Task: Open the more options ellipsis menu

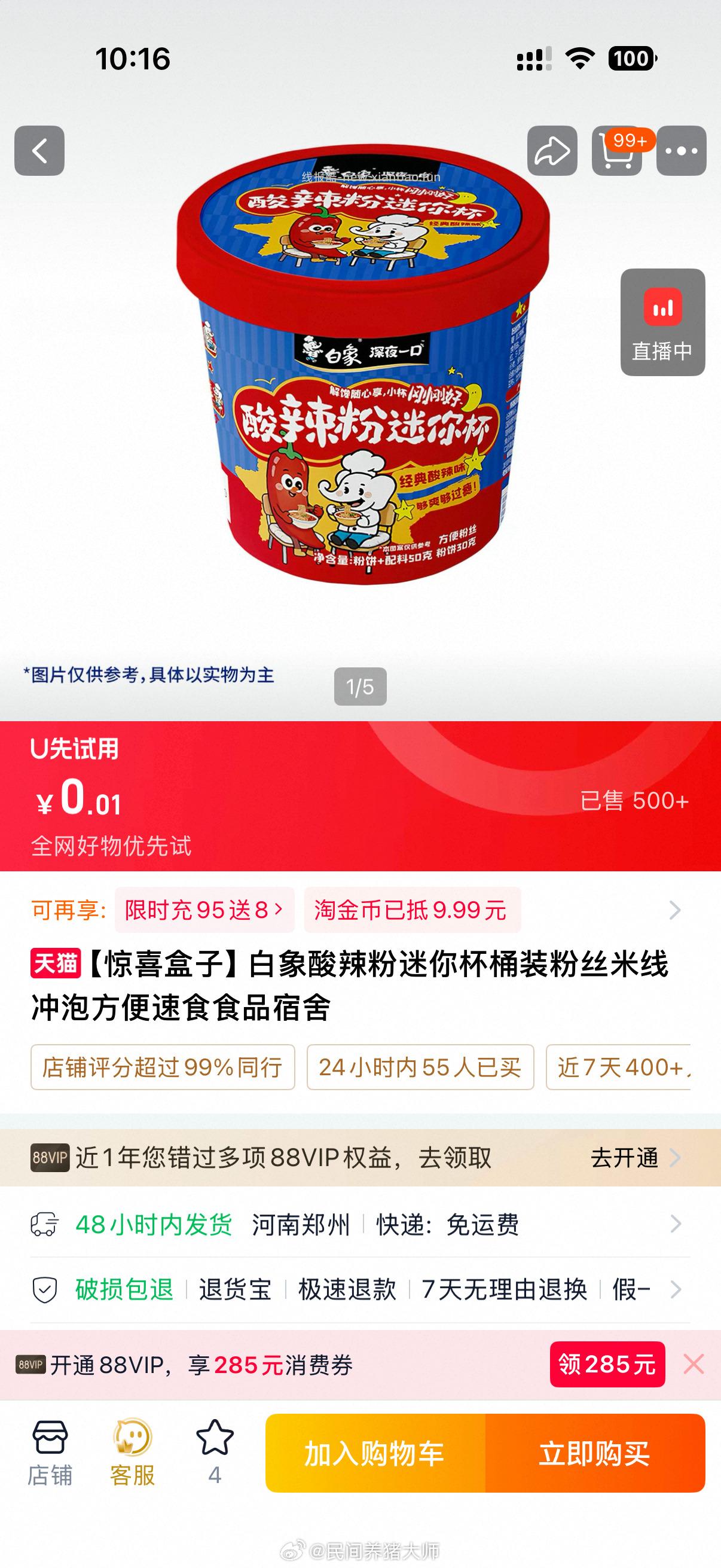Action: (683, 150)
